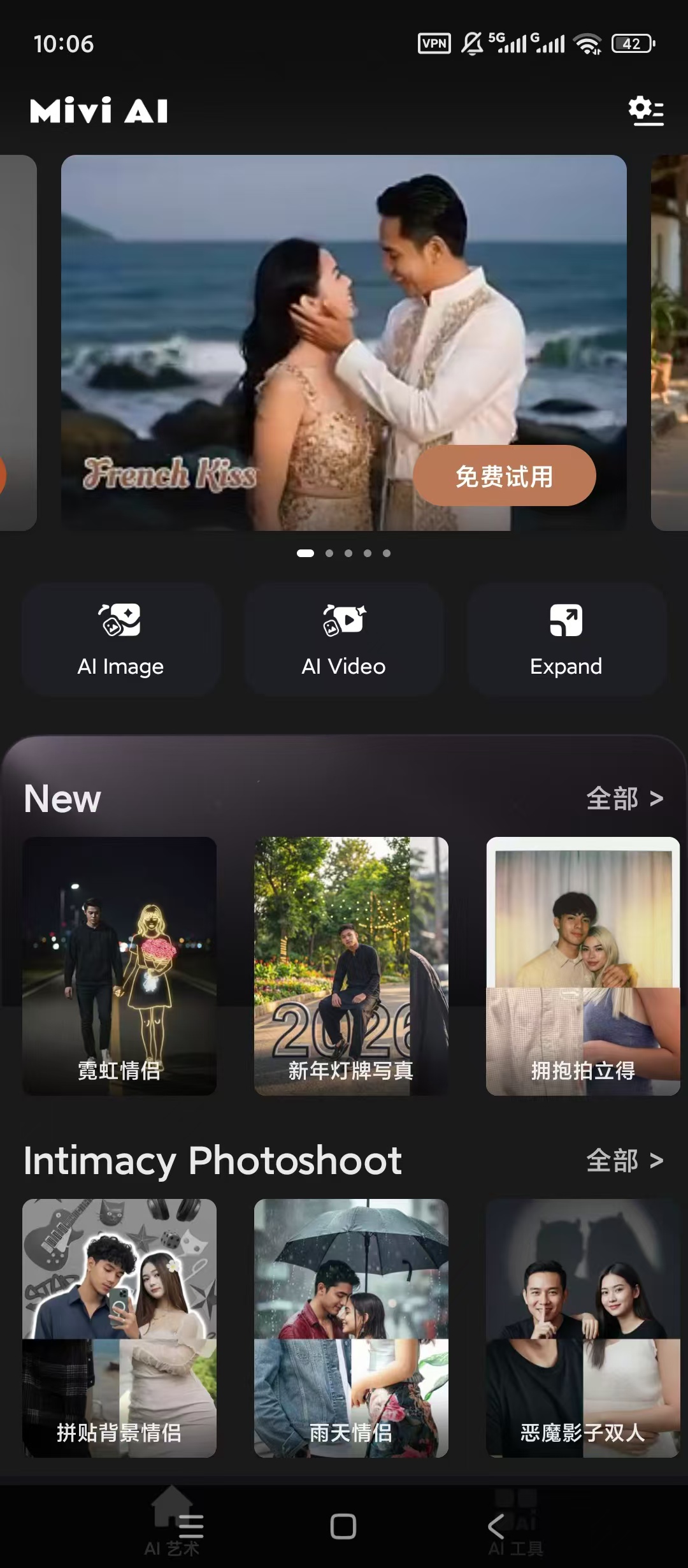This screenshot has width=688, height=1568.
Task: Launch the AI Video tool
Action: click(x=343, y=639)
